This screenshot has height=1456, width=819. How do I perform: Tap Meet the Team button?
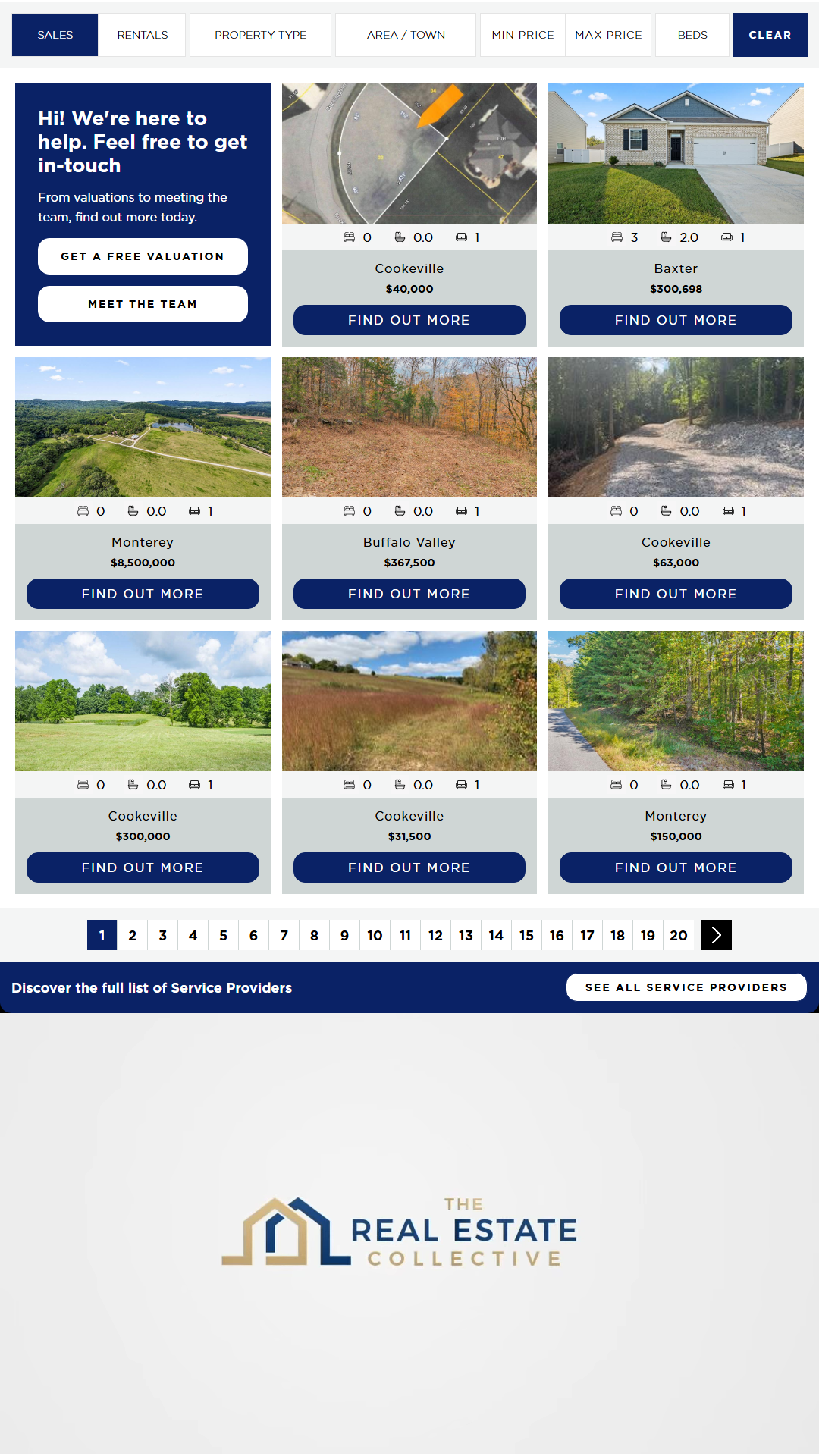[143, 304]
